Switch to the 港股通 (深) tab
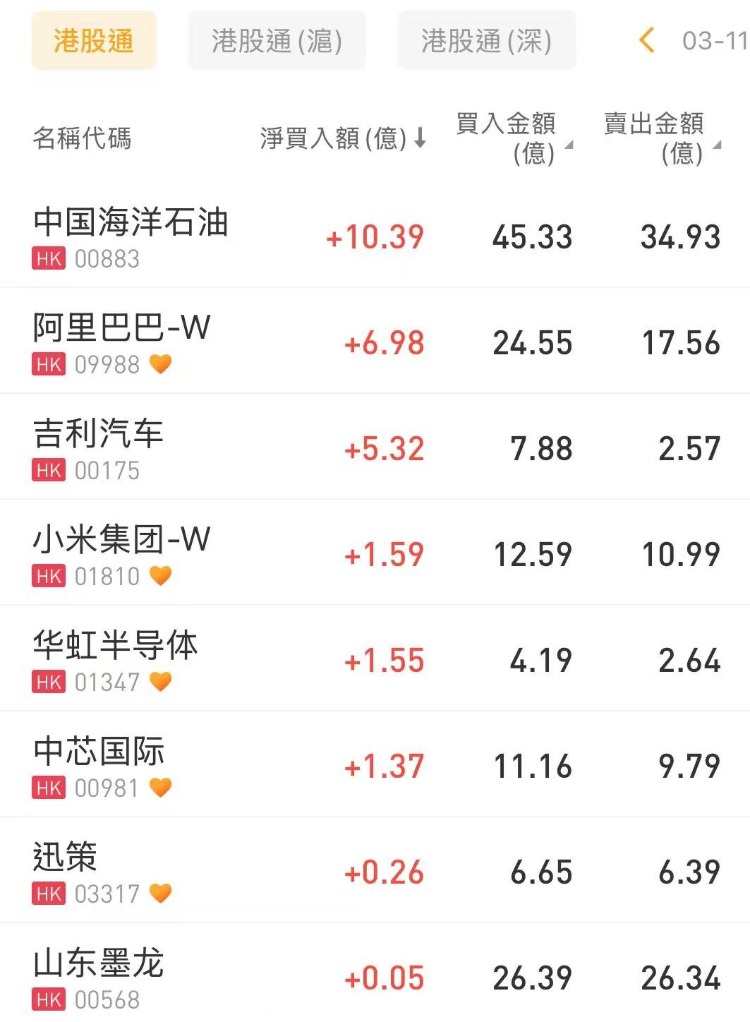750x1022 pixels. [x=486, y=41]
